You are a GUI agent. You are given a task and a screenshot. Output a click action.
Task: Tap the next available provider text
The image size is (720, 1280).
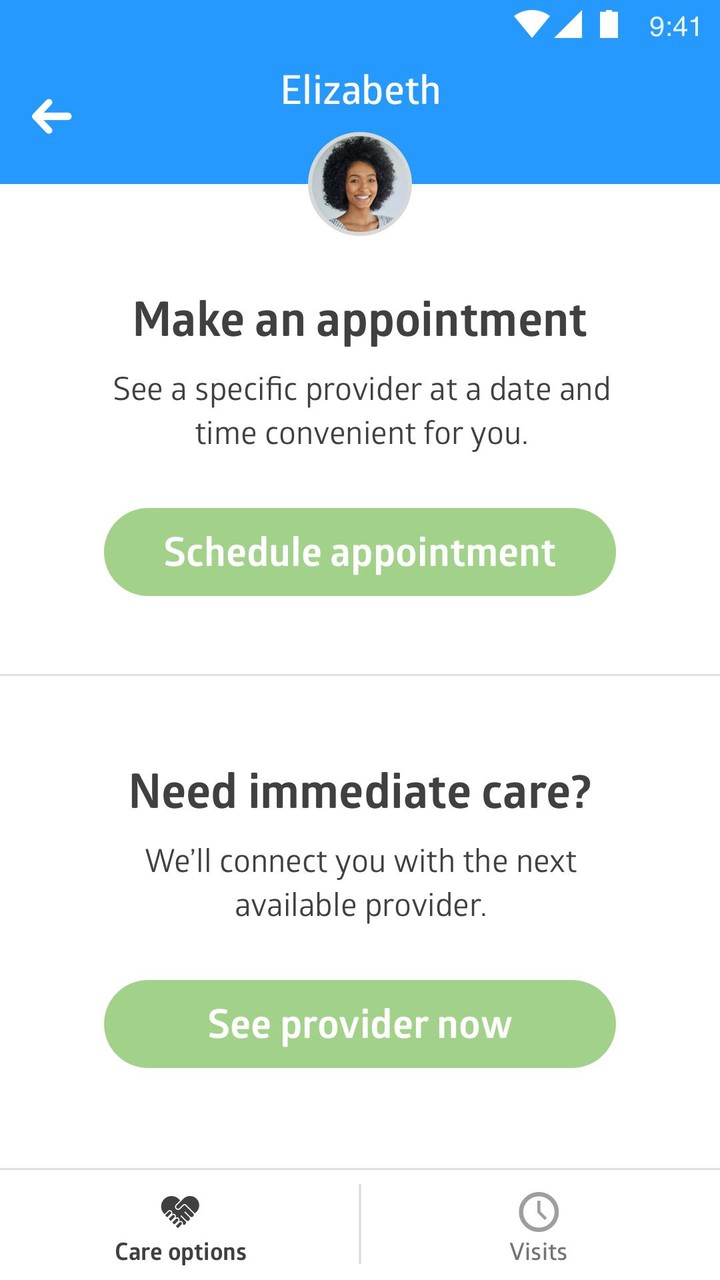pos(360,882)
